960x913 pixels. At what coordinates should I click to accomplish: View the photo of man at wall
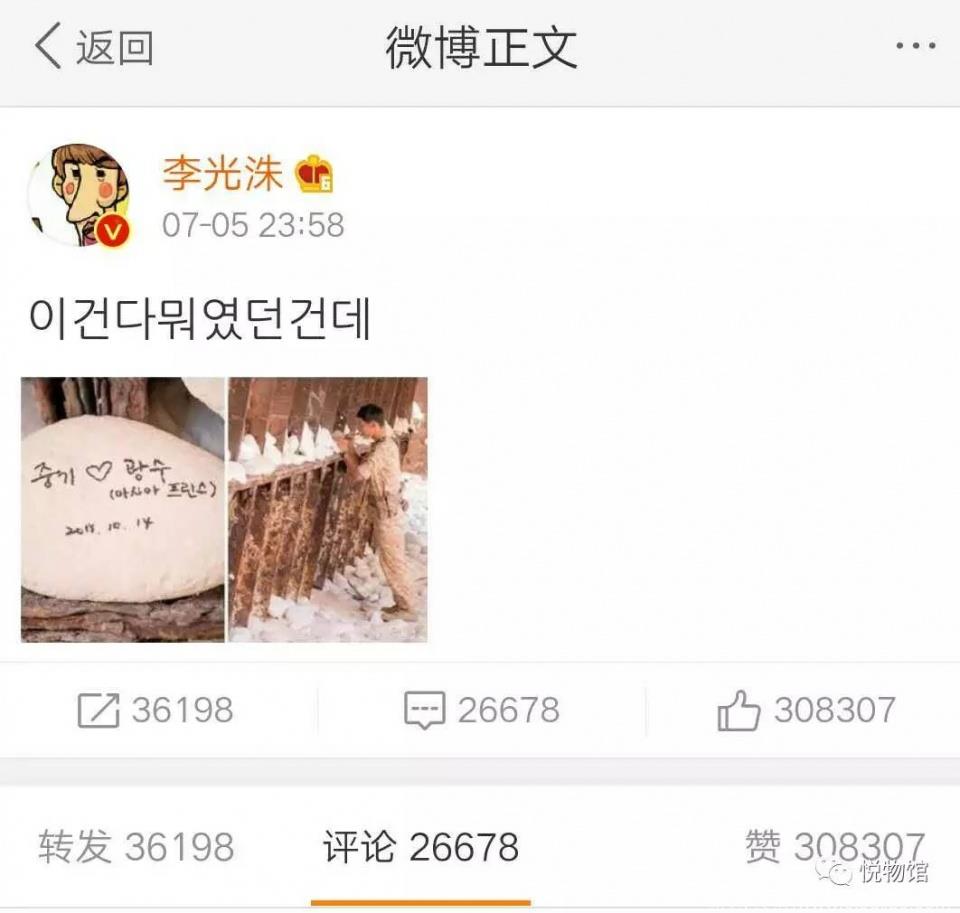pos(328,510)
